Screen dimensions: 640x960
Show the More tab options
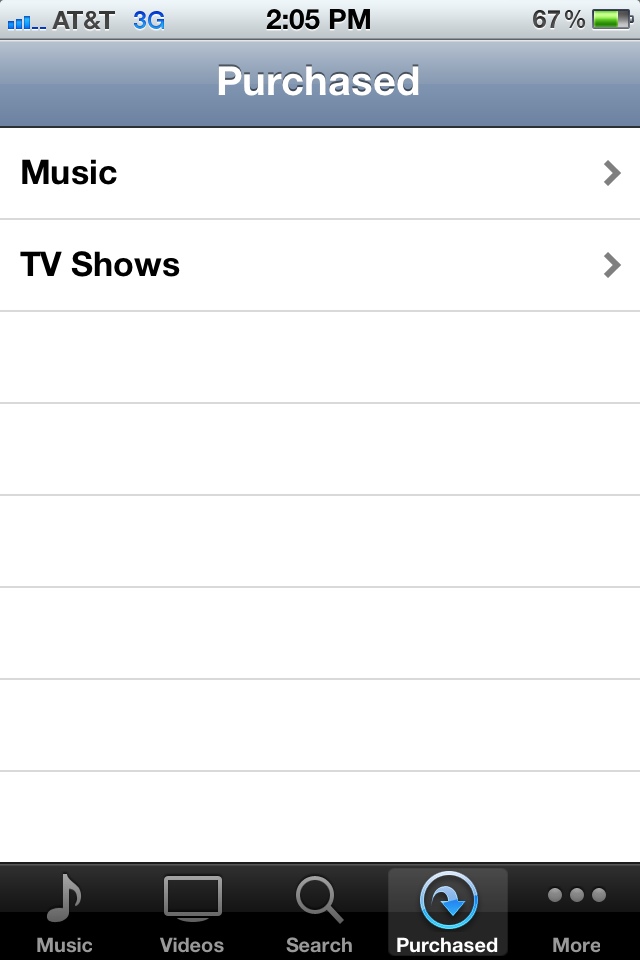point(576,912)
